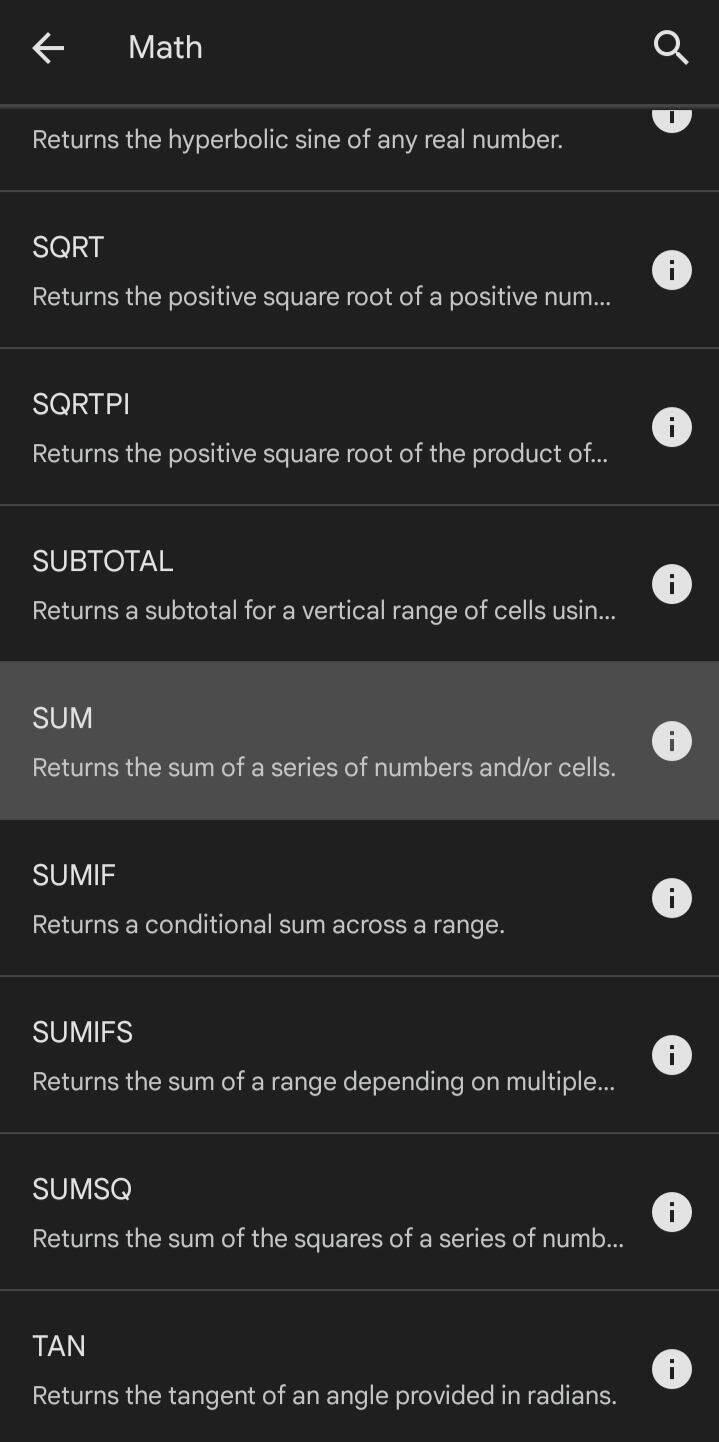Choose the SUBTOTAL function

coord(320,585)
